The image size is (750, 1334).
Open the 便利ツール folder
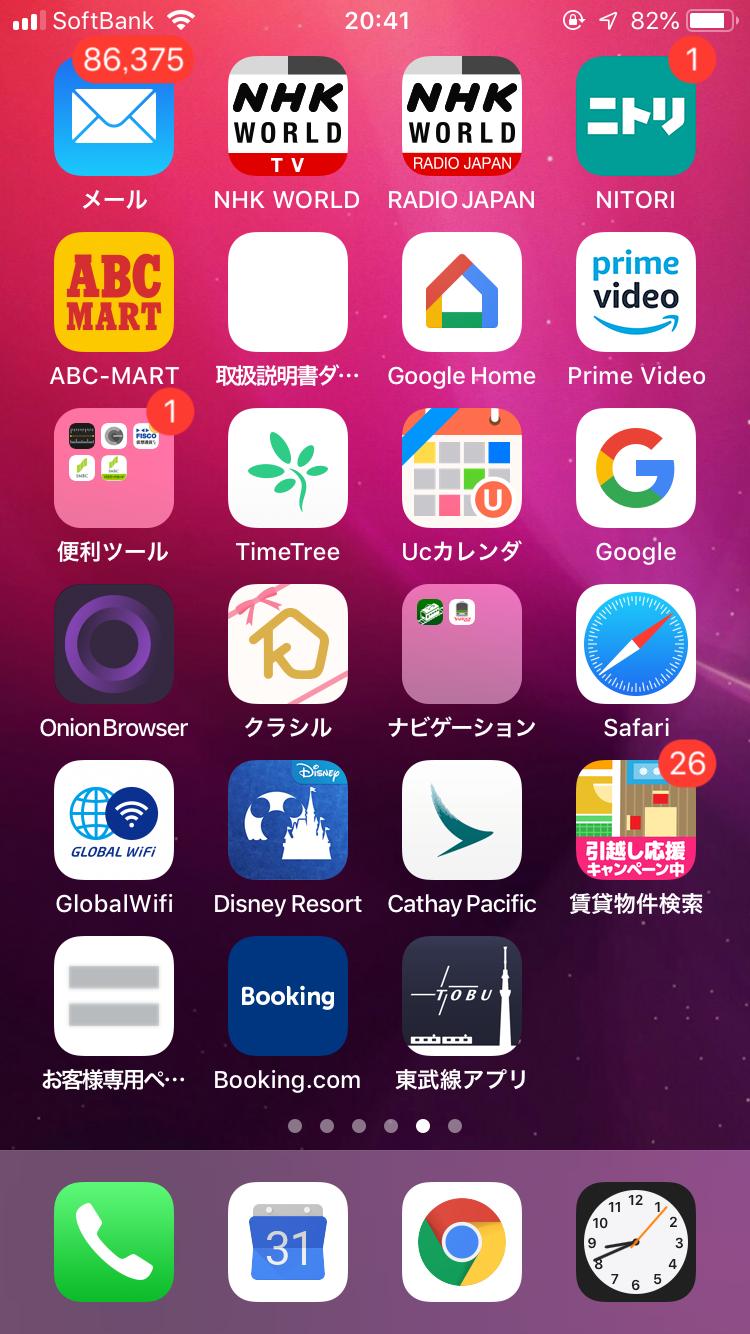coord(114,468)
